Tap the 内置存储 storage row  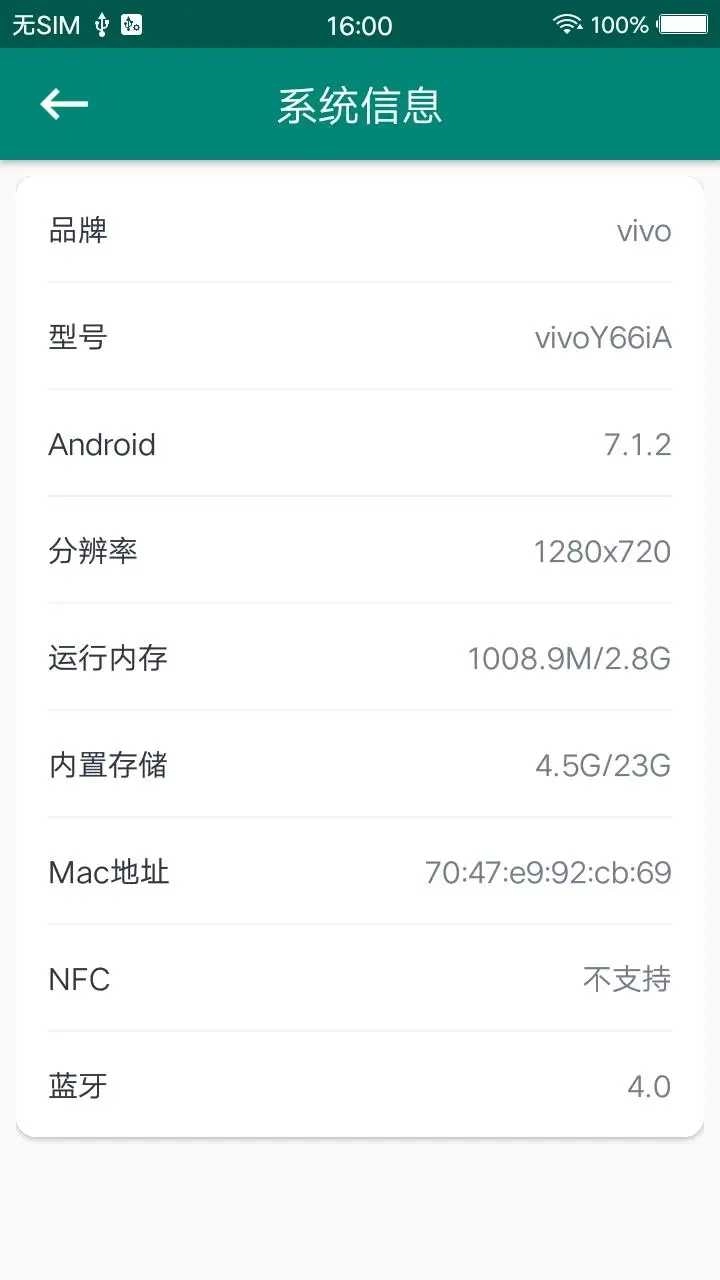360,765
